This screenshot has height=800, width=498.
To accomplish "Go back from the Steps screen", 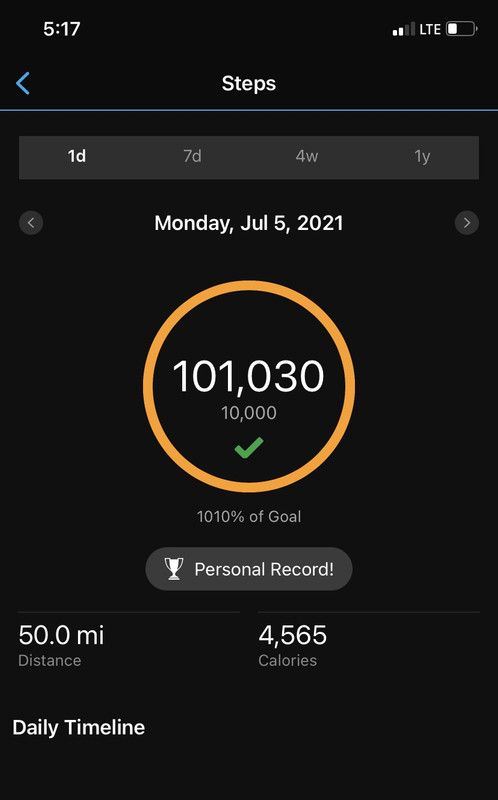I will [23, 83].
